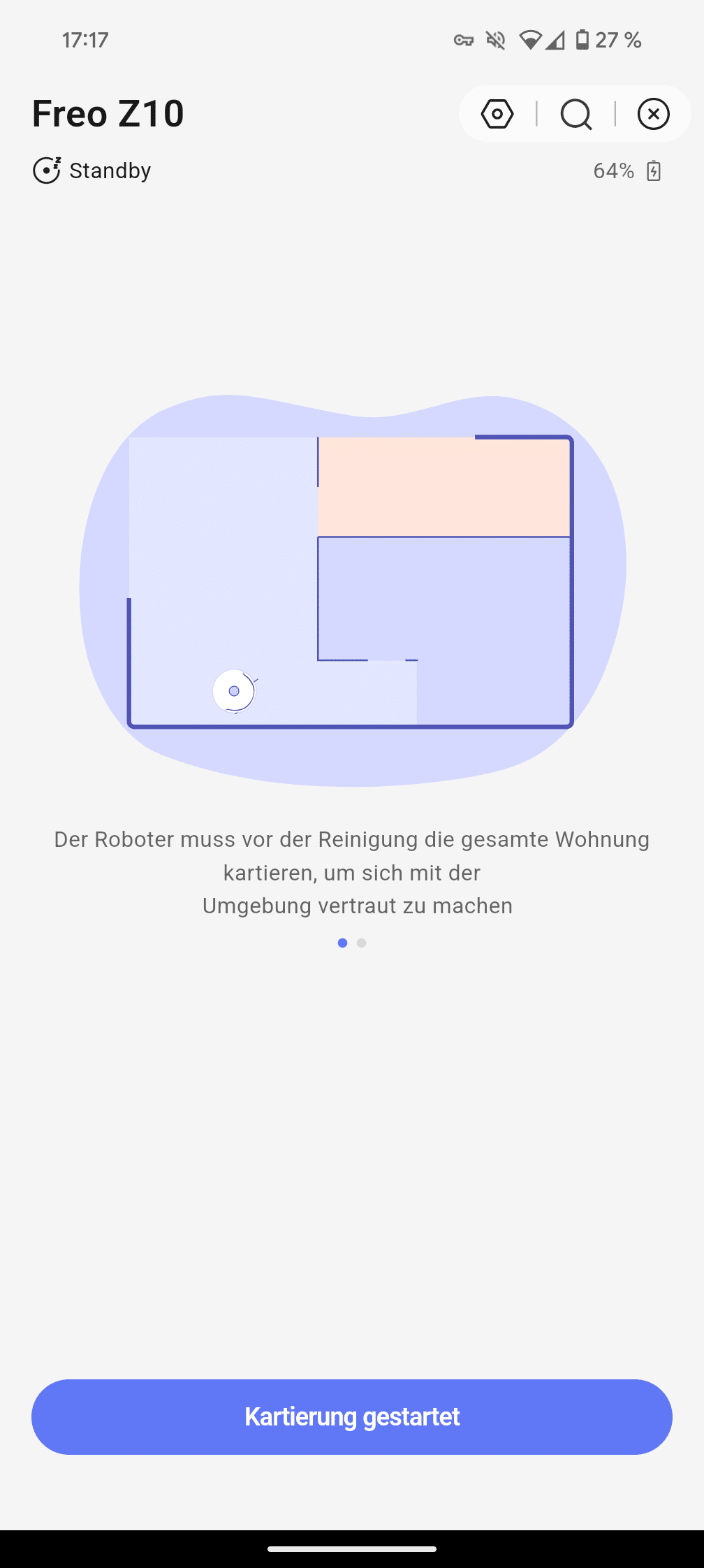Go to the second intro page dot
Image resolution: width=704 pixels, height=1568 pixels.
(x=361, y=943)
